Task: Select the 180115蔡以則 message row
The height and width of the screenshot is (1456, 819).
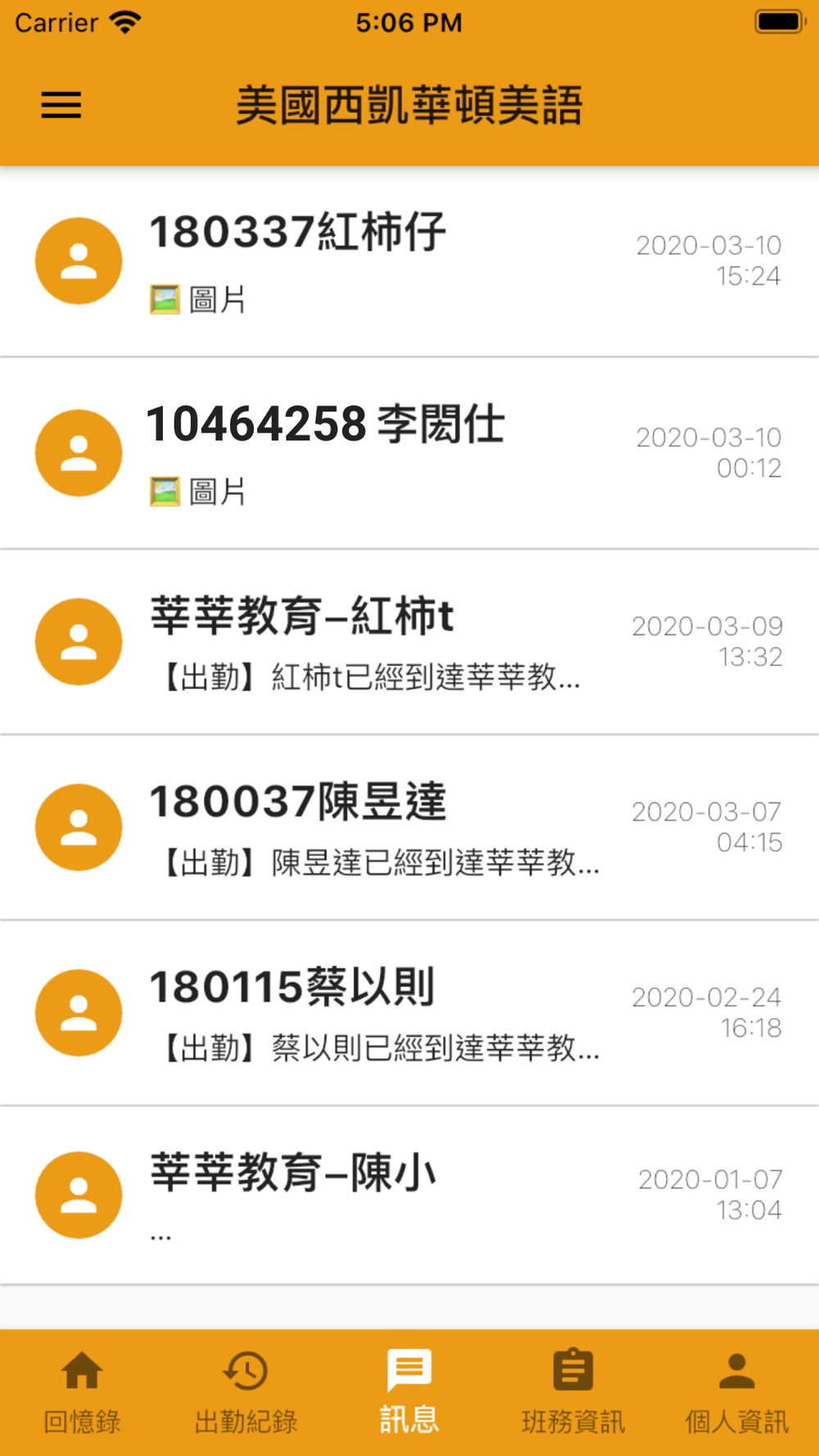Action: tap(409, 1013)
